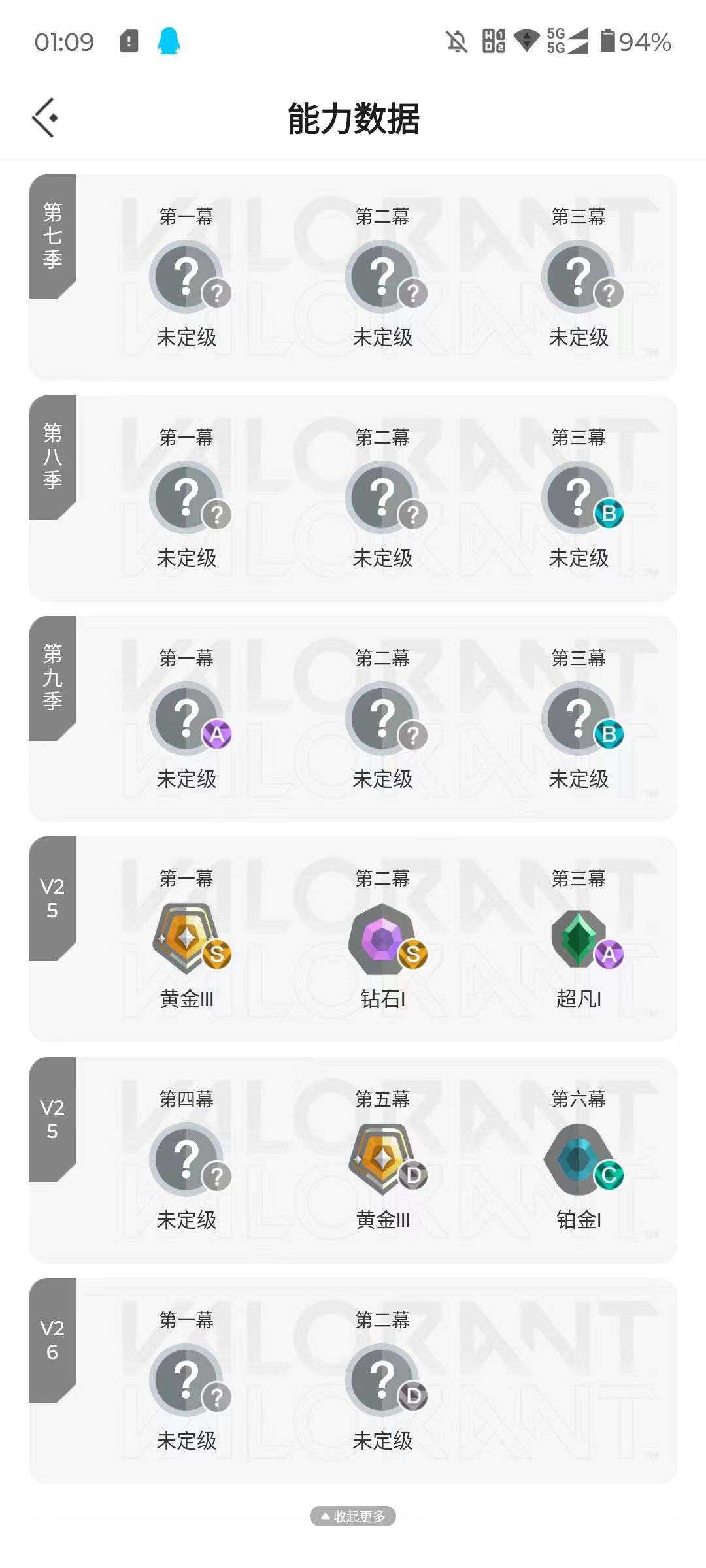Collapse the list via 收起更多

coord(353,1516)
